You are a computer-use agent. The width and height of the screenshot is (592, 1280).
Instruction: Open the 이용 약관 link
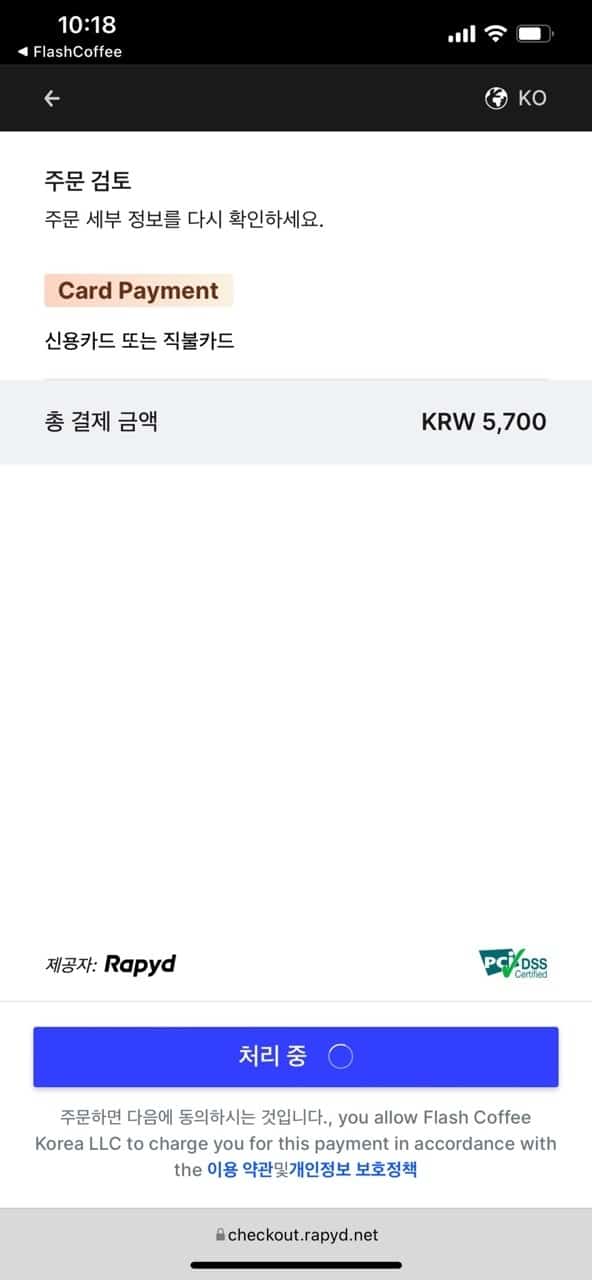[x=239, y=1169]
